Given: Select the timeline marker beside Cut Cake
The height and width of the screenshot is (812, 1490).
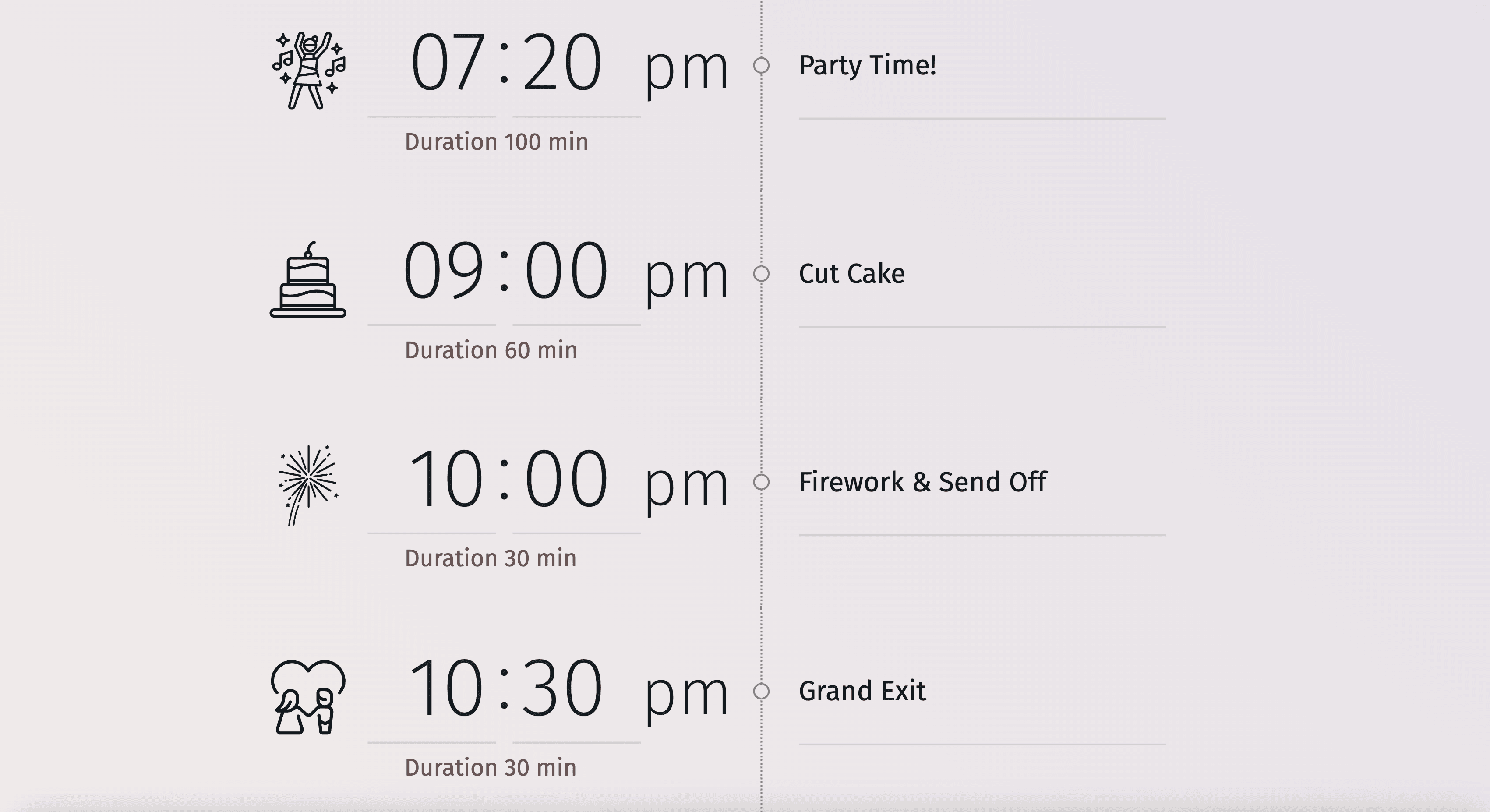Looking at the screenshot, I should (761, 274).
